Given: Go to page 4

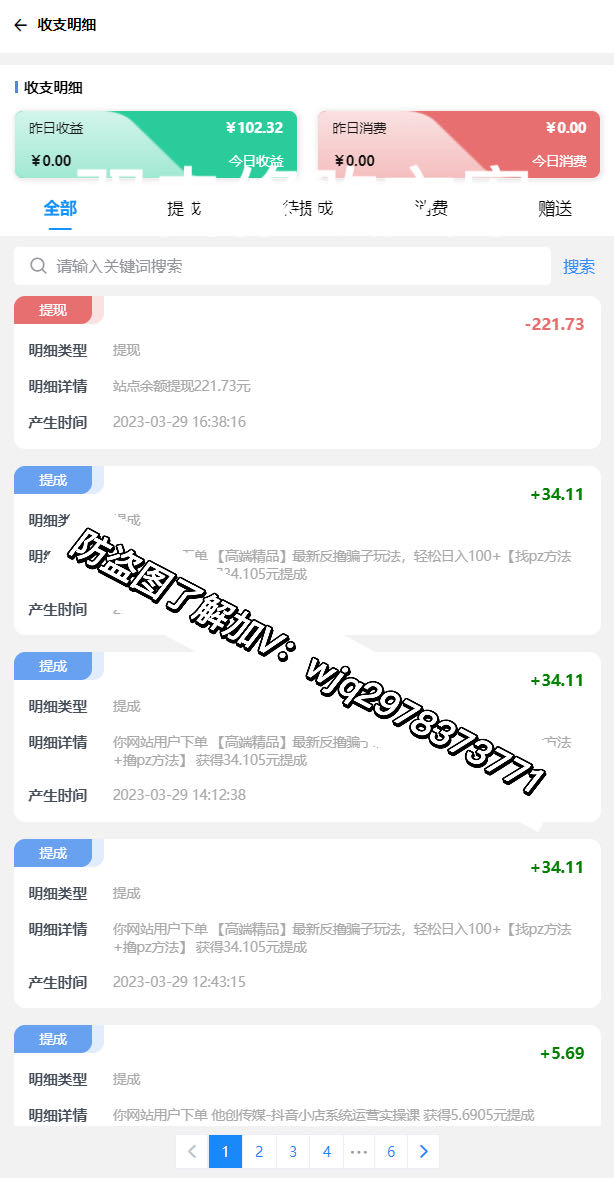Looking at the screenshot, I should (327, 1151).
